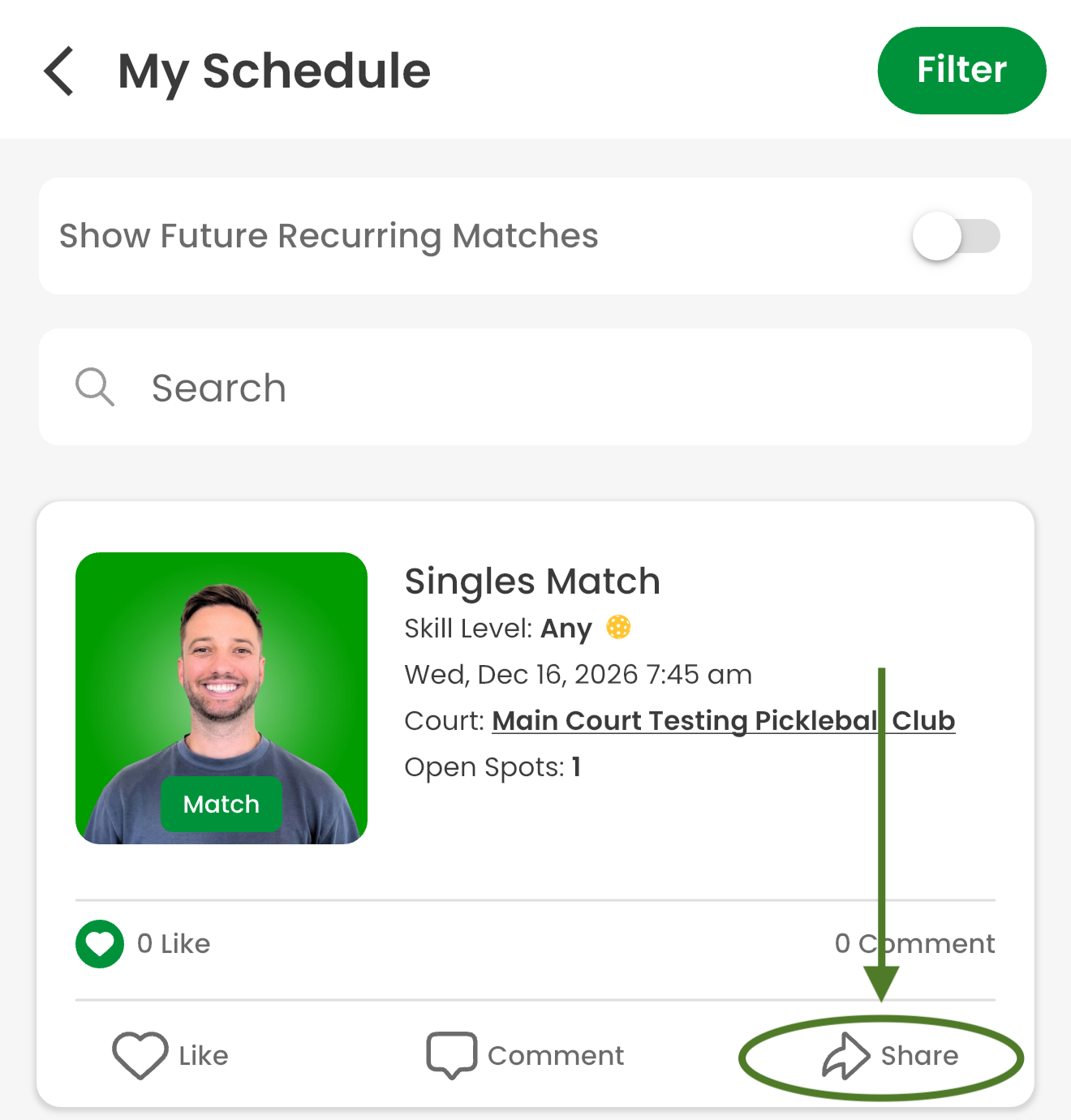Go back from My Schedule
The width and height of the screenshot is (1071, 1120).
[59, 71]
